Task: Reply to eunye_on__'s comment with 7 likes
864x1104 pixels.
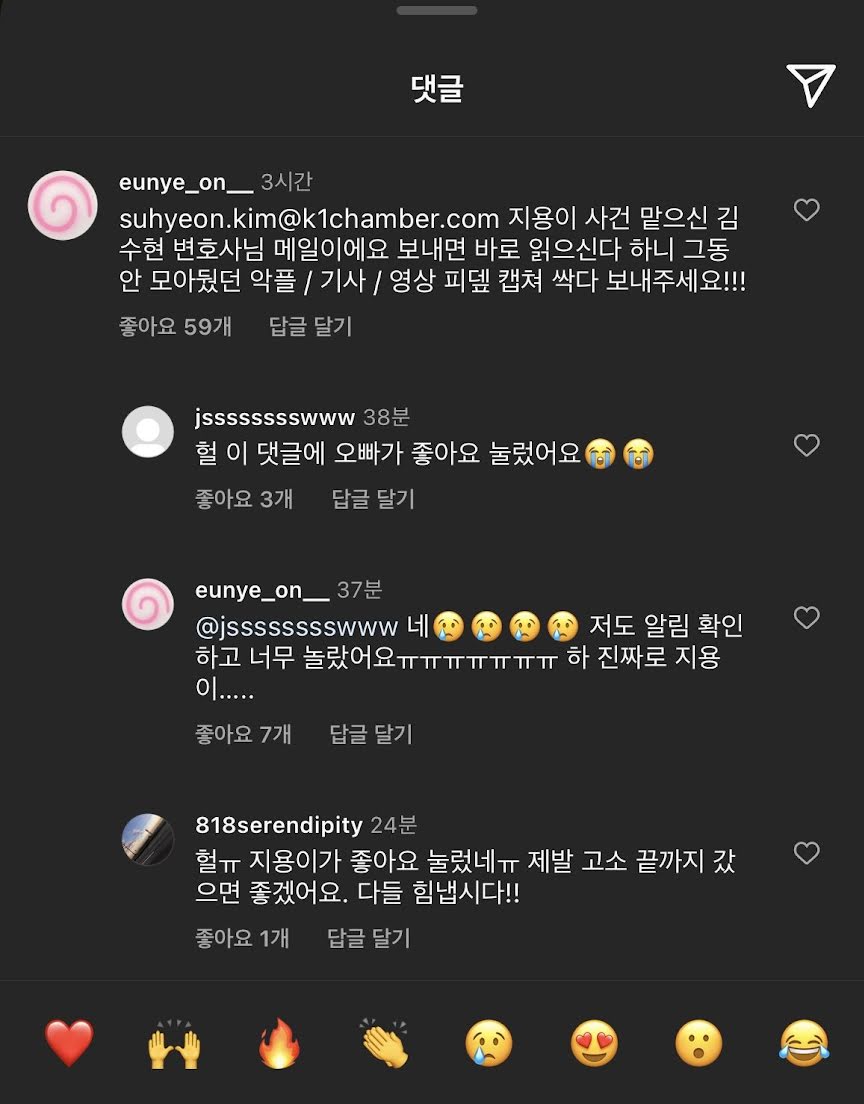Action: click(371, 734)
